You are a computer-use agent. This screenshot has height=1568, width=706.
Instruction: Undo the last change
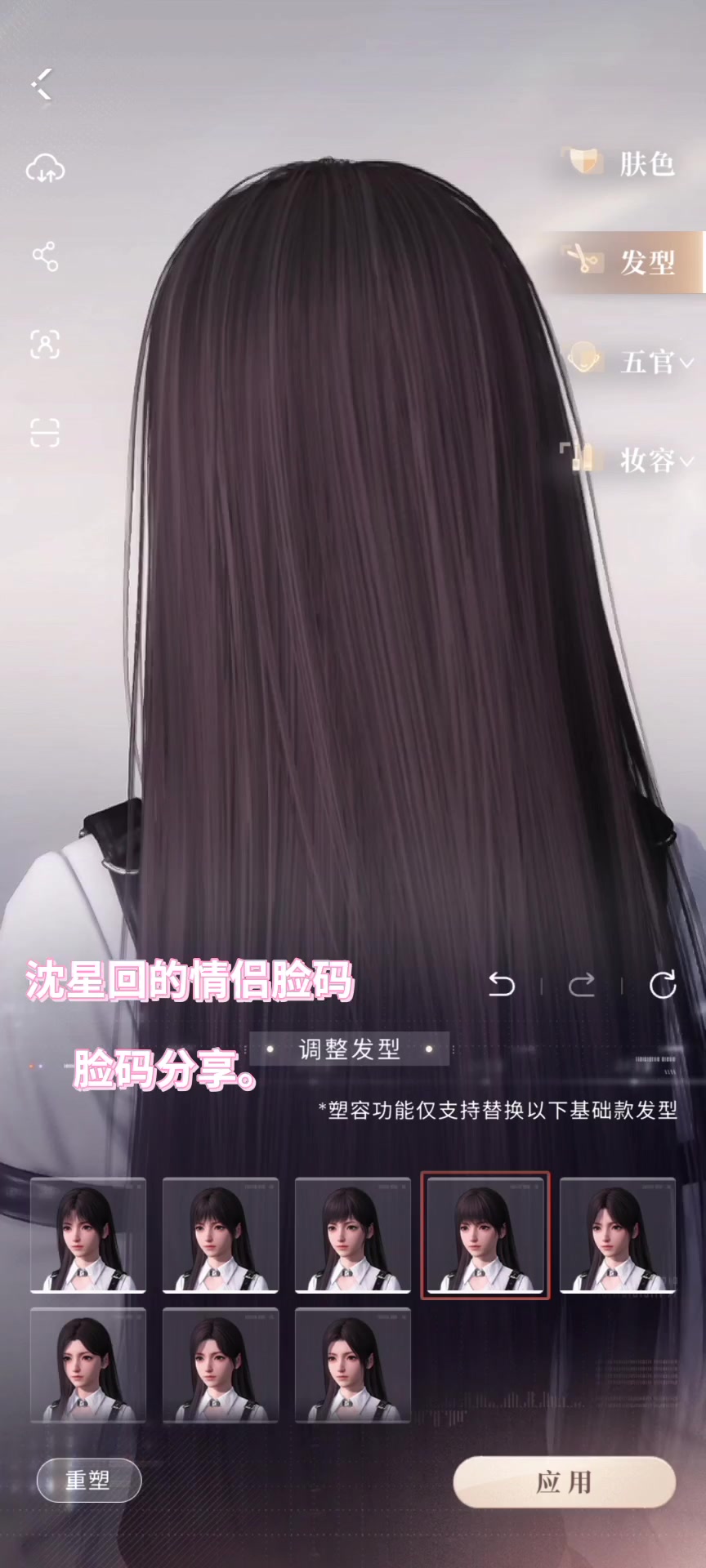point(502,986)
